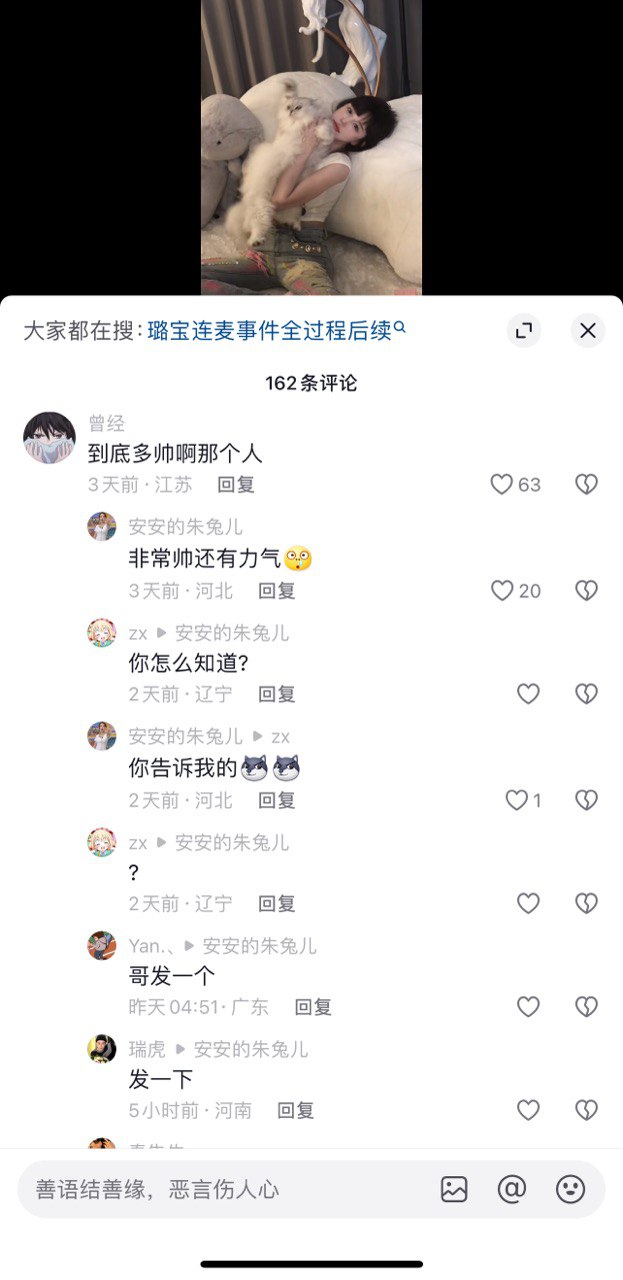The height and width of the screenshot is (1280, 623).
Task: Close the comments panel
Action: coord(588,330)
